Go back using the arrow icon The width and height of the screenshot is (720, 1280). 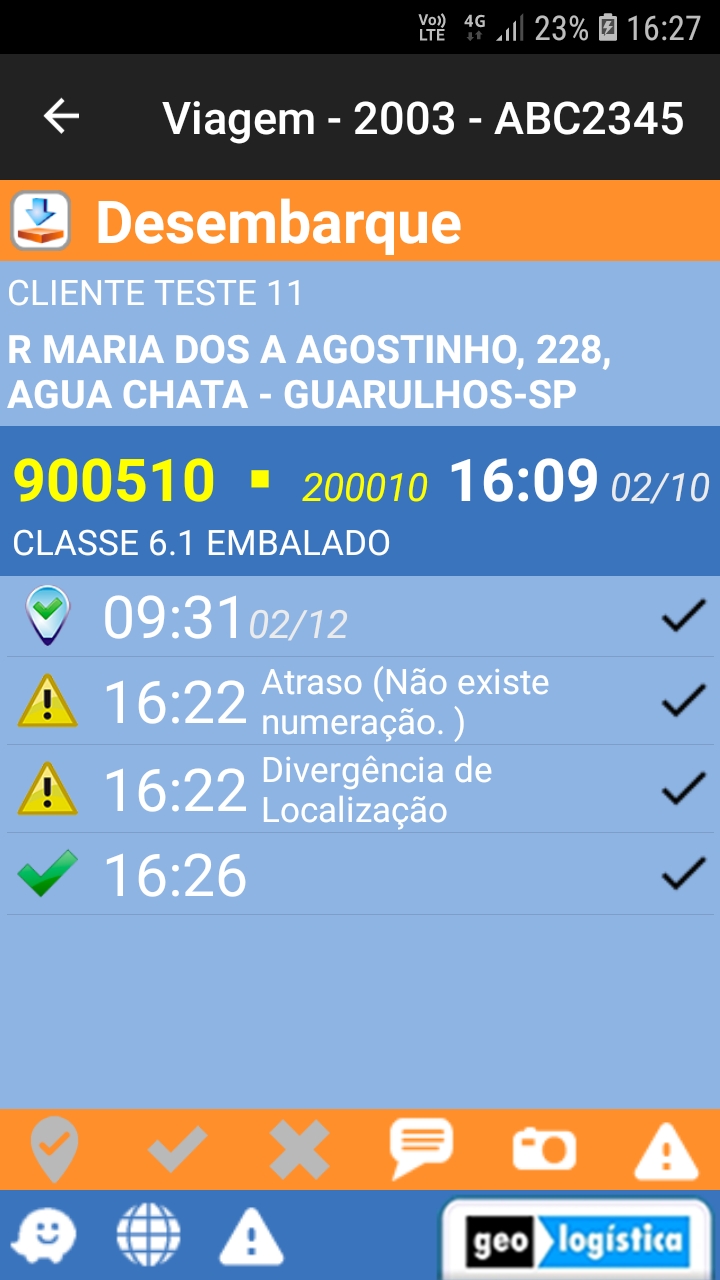pos(61,116)
